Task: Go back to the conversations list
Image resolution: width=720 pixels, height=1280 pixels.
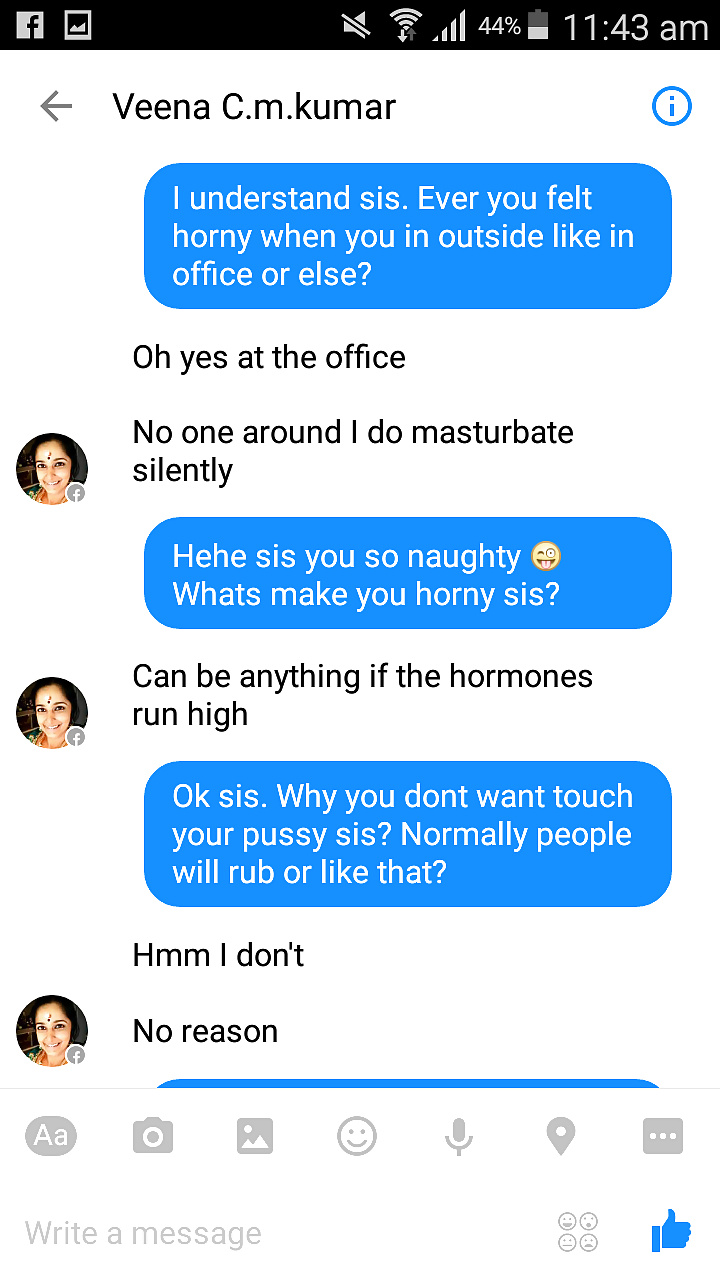Action: [56, 106]
